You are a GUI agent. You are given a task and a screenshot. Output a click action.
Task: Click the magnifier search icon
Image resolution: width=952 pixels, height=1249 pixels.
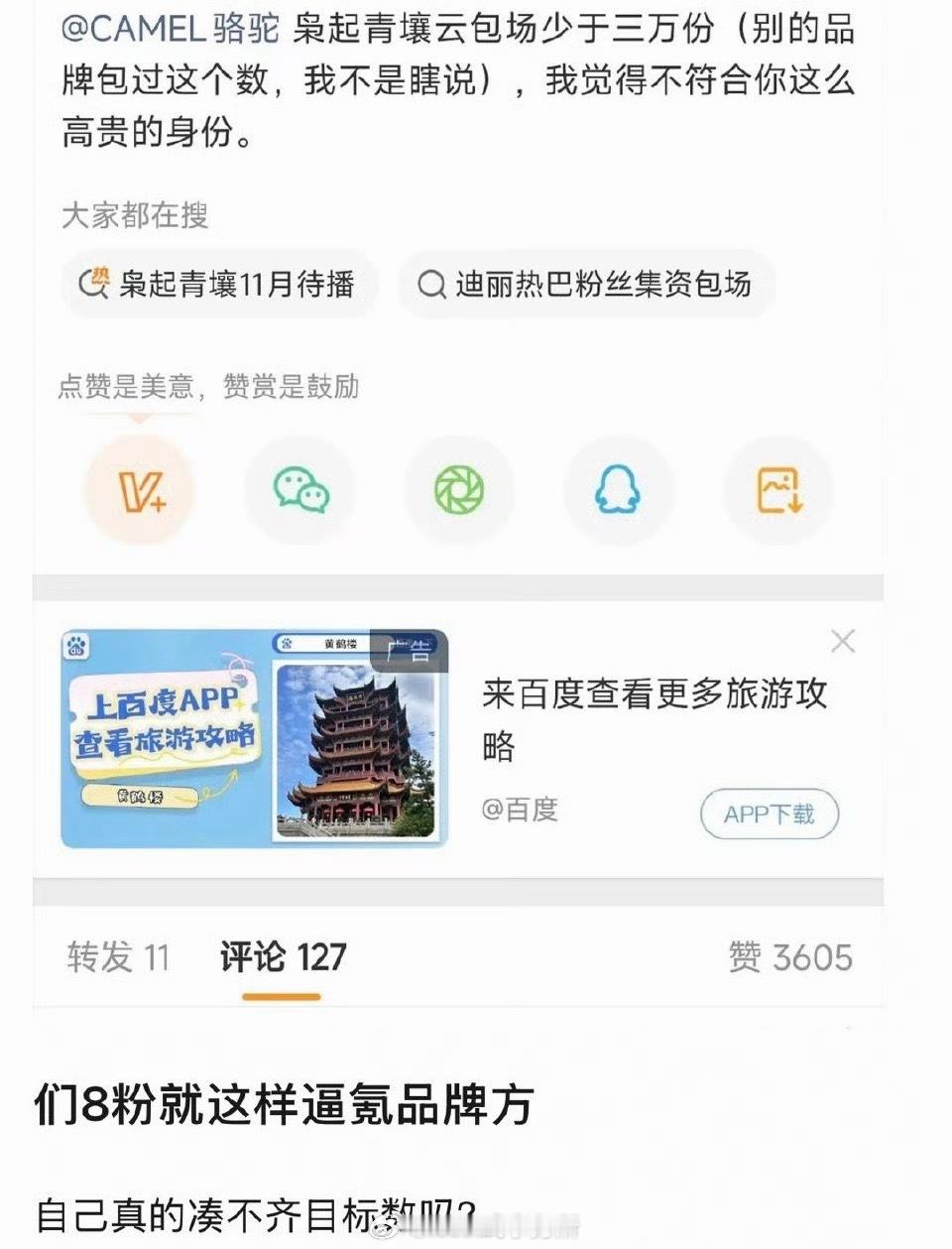click(x=429, y=285)
